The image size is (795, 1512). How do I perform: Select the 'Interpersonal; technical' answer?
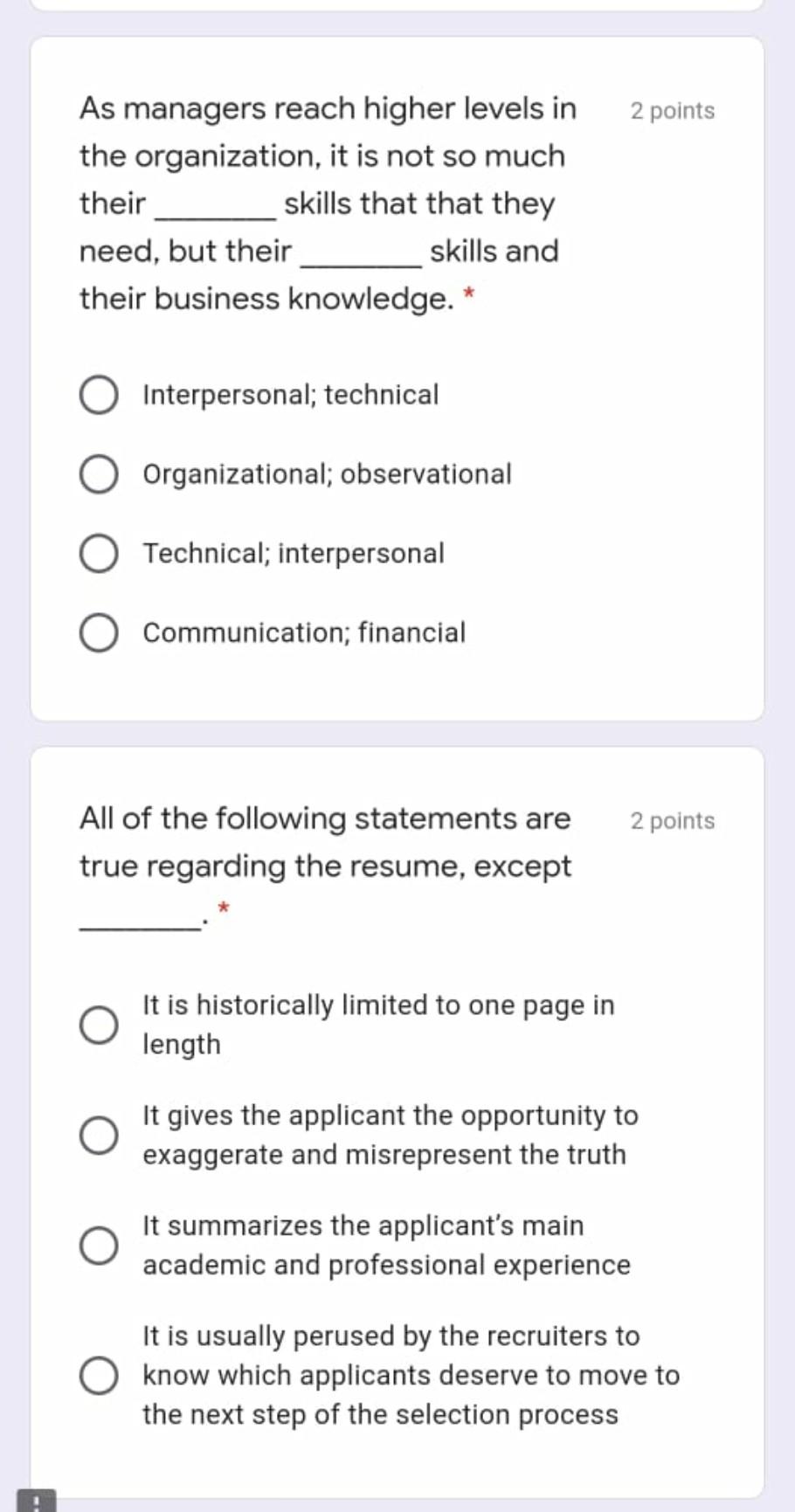[x=99, y=395]
